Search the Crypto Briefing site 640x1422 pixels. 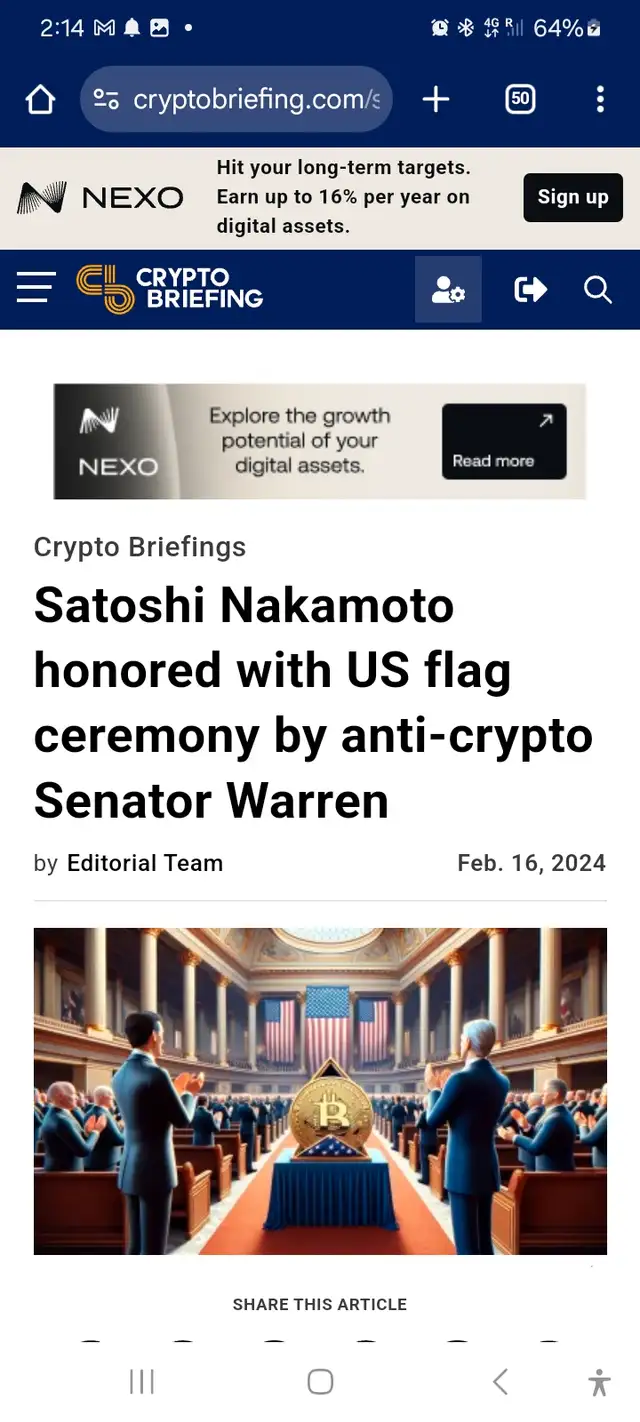598,290
